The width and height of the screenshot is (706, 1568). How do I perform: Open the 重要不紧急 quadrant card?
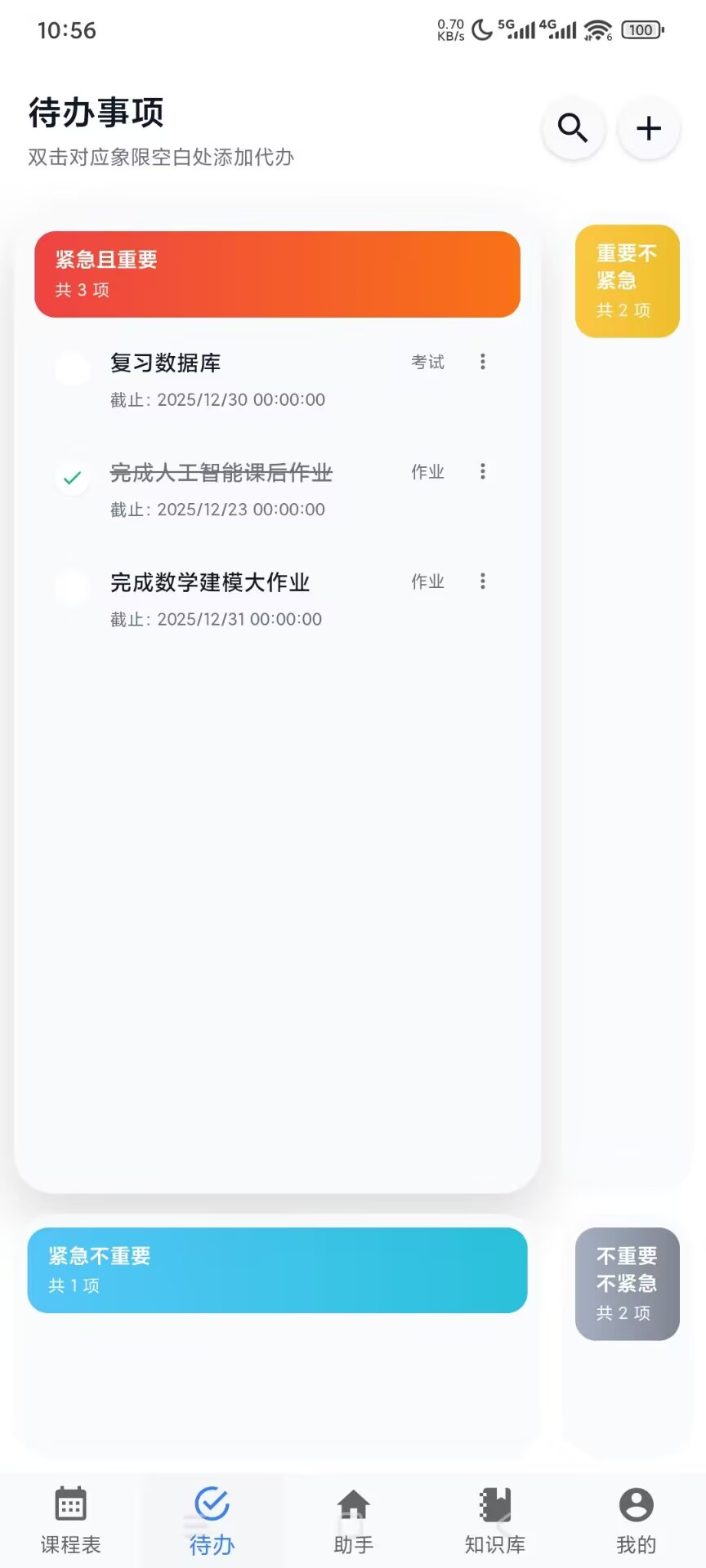coord(627,281)
